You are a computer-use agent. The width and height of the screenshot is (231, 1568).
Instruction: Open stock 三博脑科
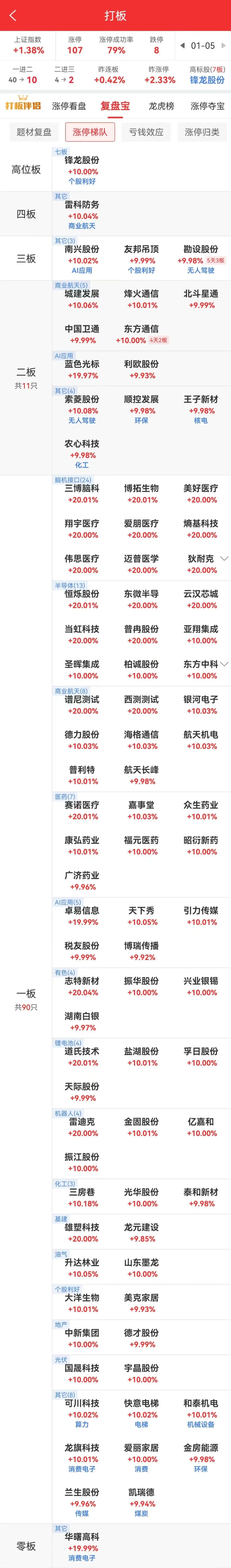pyautogui.click(x=82, y=488)
